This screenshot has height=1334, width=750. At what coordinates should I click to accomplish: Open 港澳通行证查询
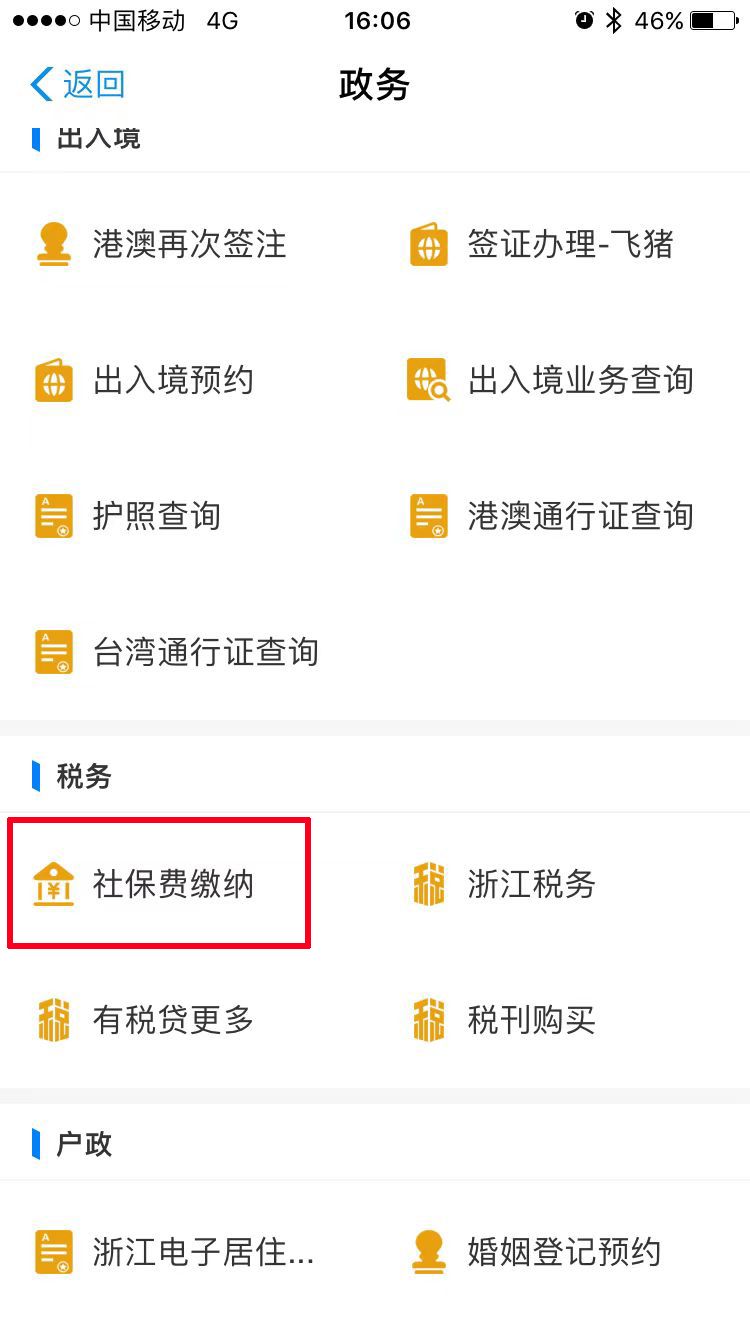(550, 516)
